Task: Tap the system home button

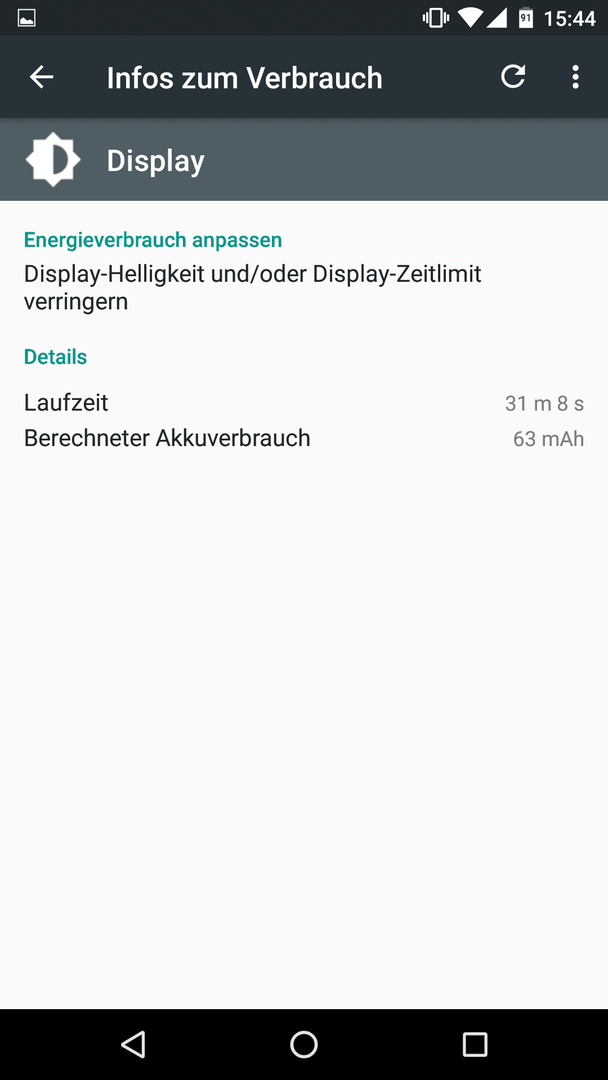Action: pyautogui.click(x=304, y=1044)
